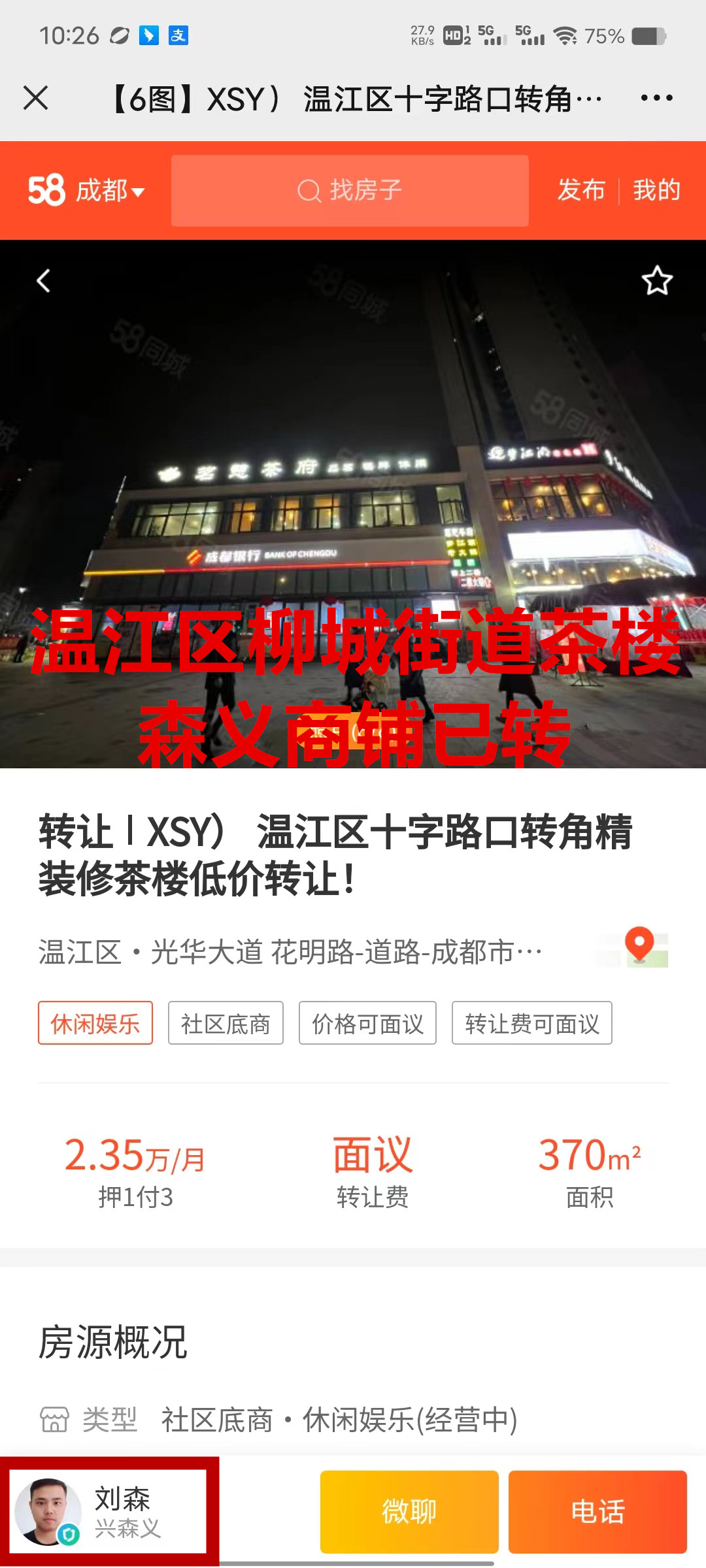Go back using the arrow on the photo
This screenshot has width=706, height=1568.
tap(44, 281)
